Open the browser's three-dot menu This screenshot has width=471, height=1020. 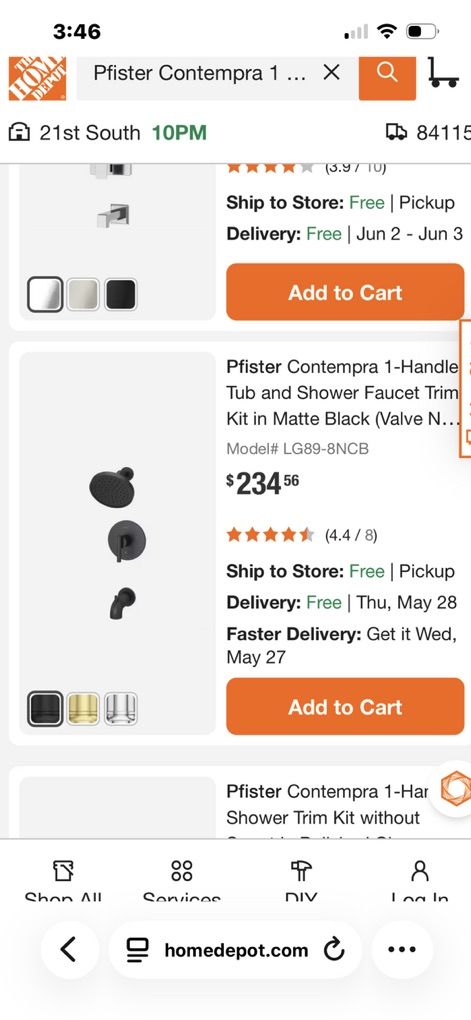401,950
